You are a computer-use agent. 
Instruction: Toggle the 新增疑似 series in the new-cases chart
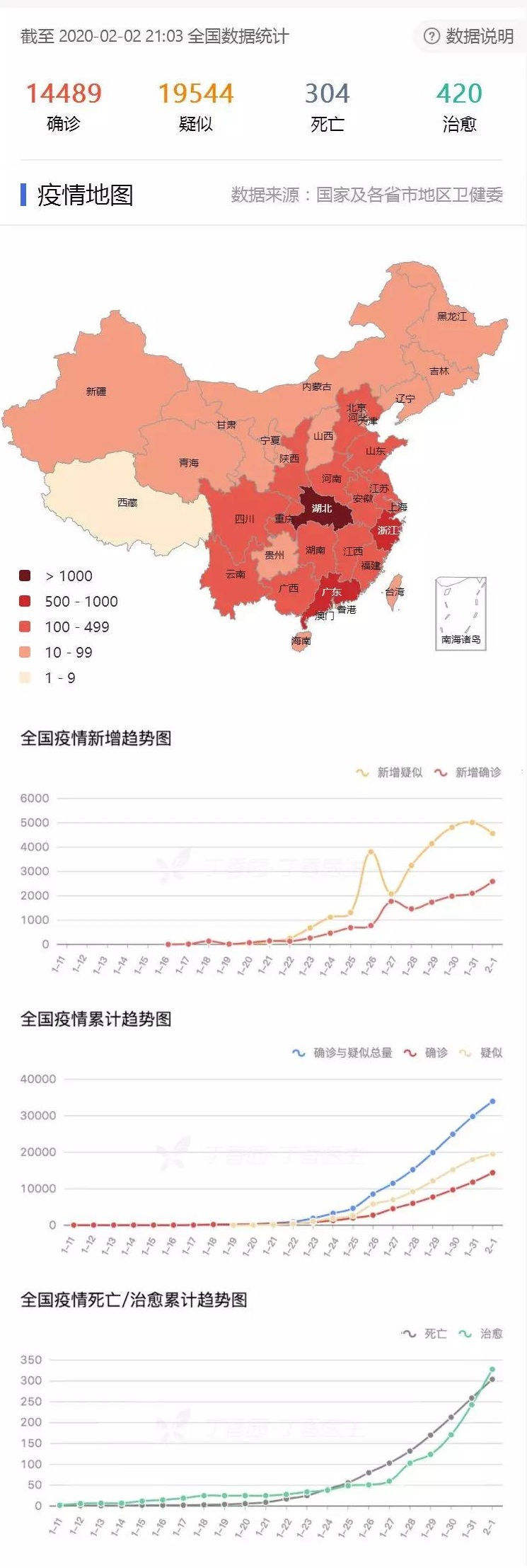coord(390,772)
